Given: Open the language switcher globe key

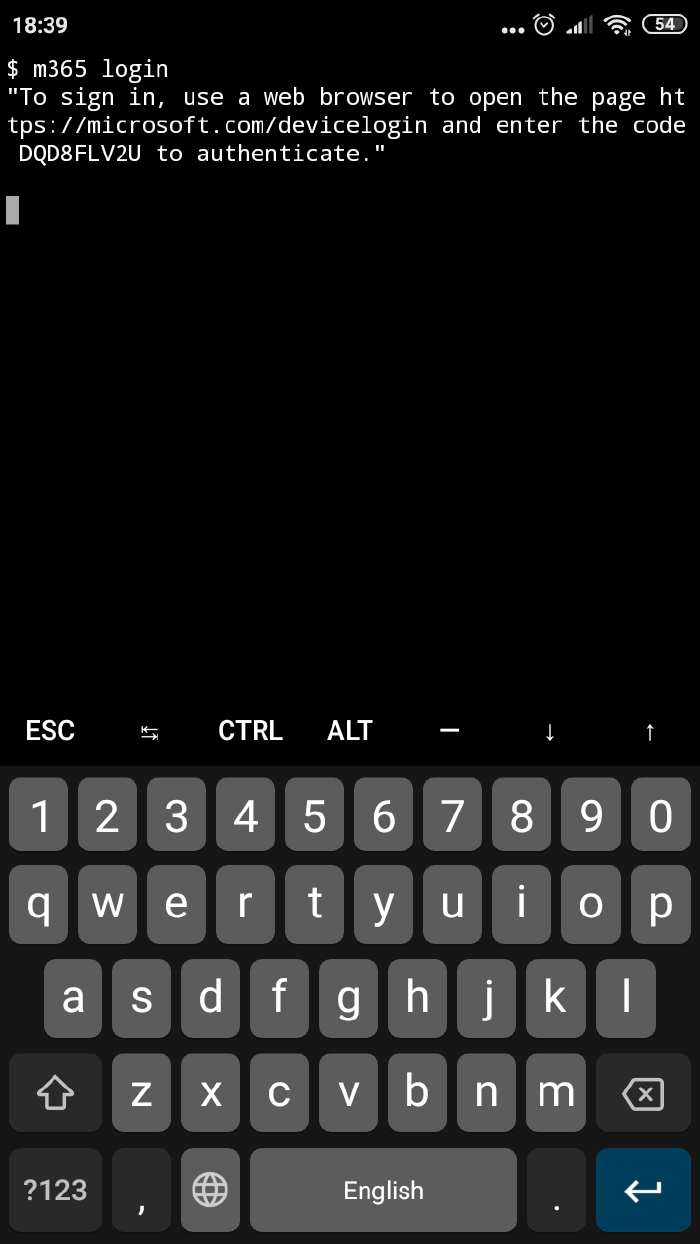Looking at the screenshot, I should pos(210,1190).
